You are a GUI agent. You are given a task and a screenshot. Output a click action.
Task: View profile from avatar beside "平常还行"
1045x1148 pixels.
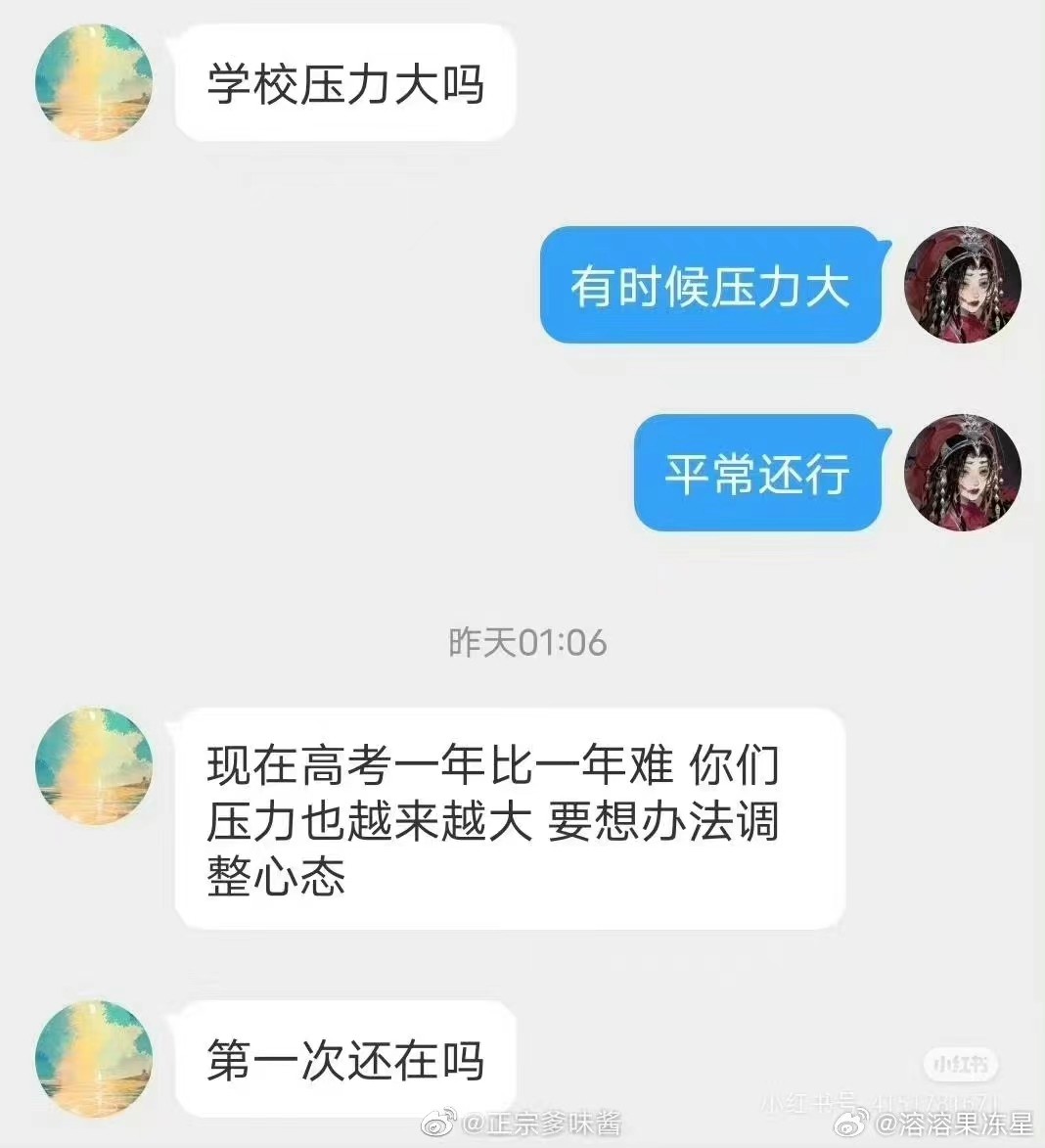(962, 474)
